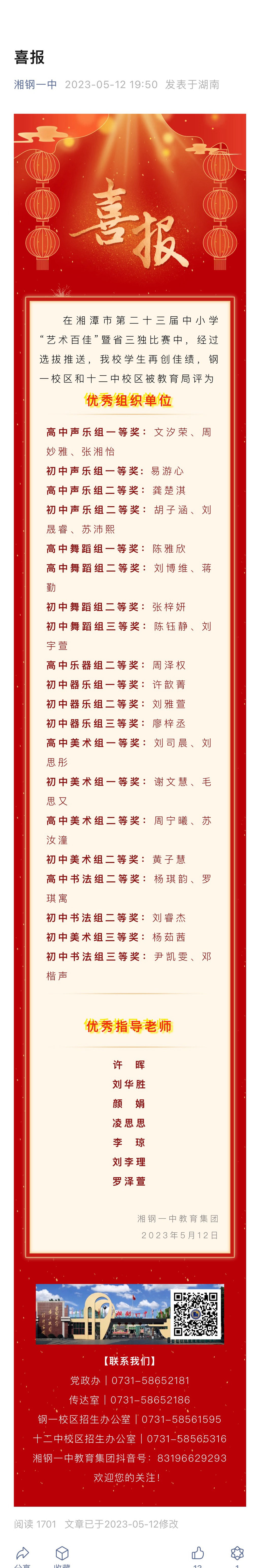Open the 湘钢一中 account page
The image size is (260, 1568).
[35, 85]
